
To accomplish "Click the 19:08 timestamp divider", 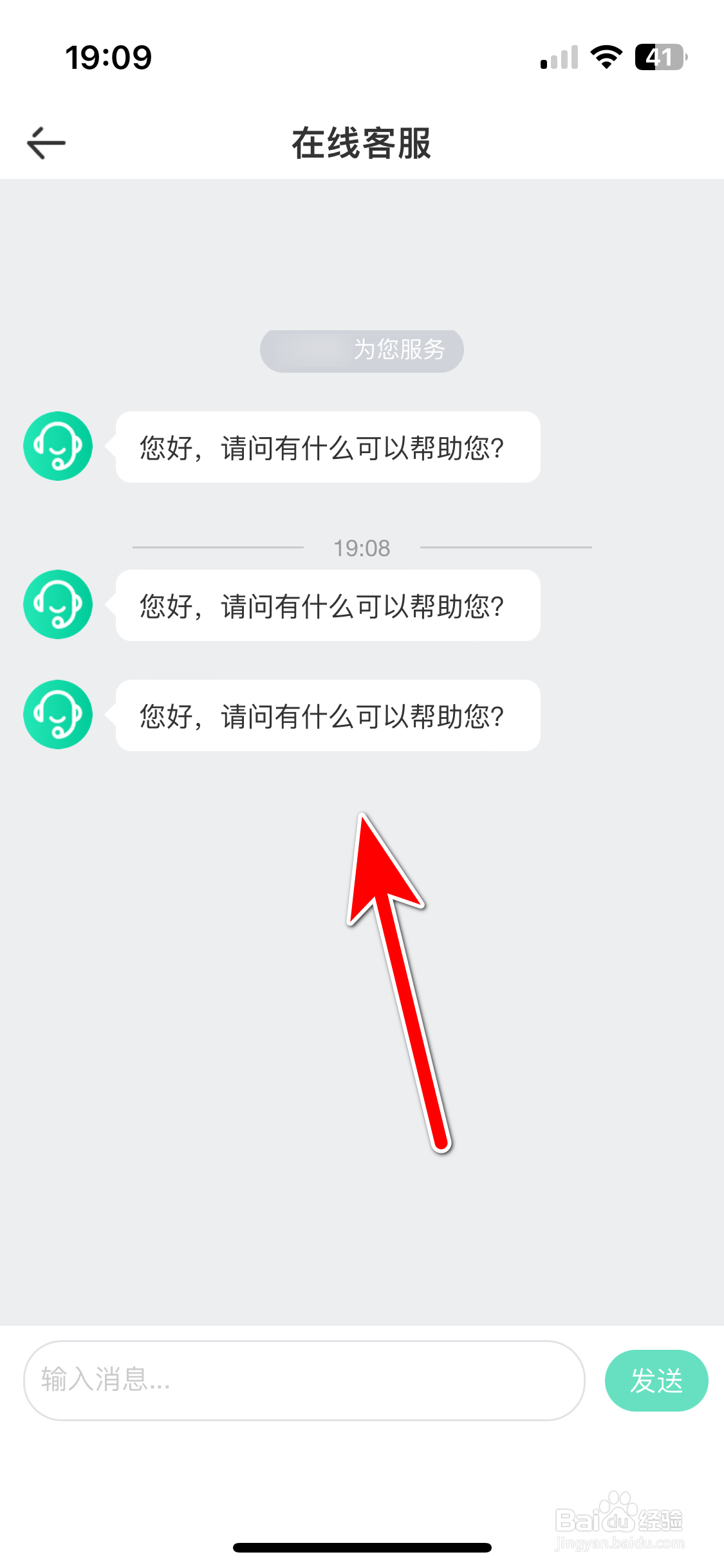I will [x=361, y=548].
